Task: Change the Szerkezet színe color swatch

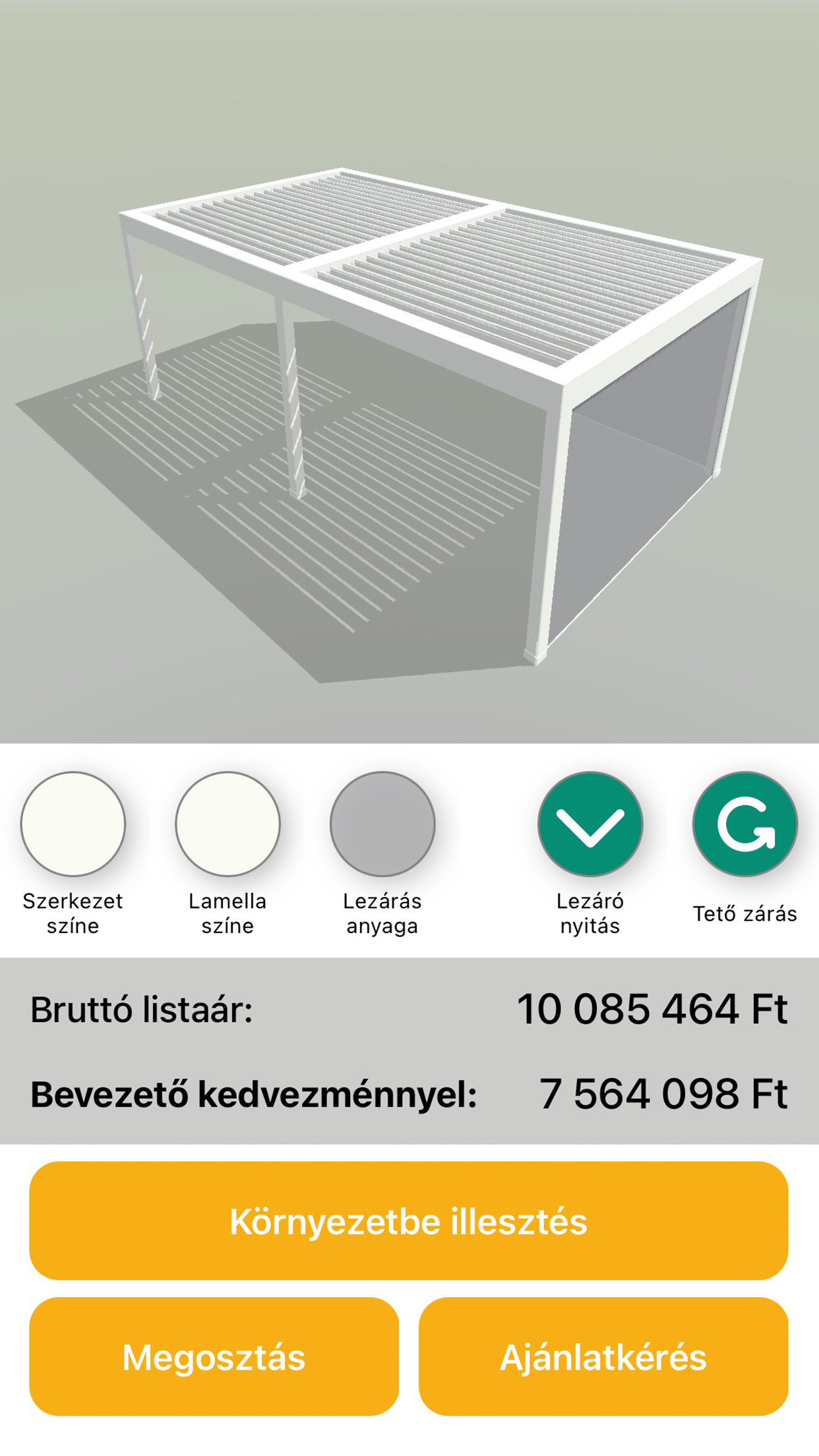Action: tap(73, 824)
